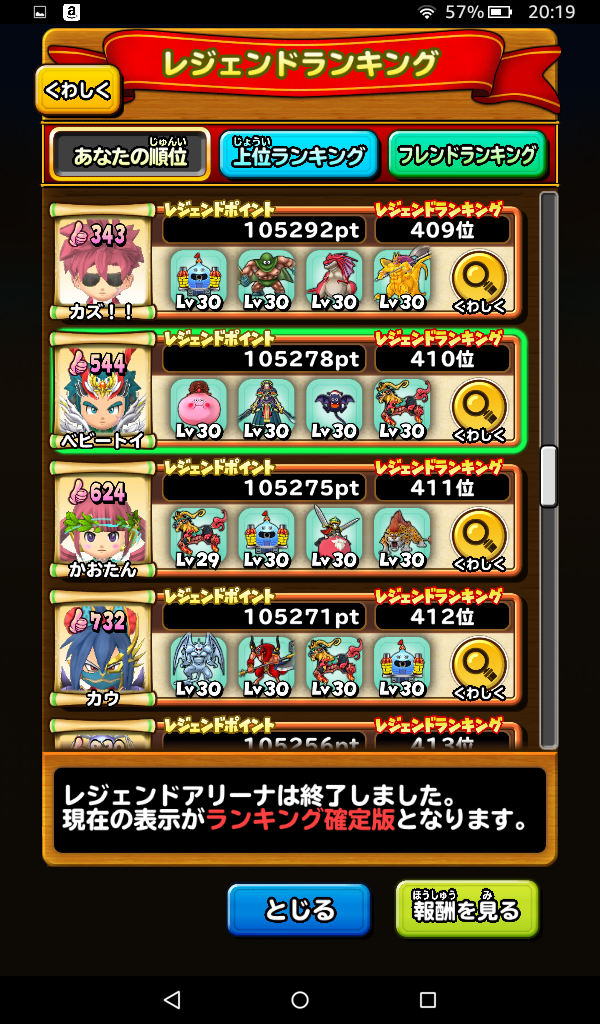Tap the くわしく button beside the title
Image resolution: width=600 pixels, height=1024 pixels.
click(78, 90)
